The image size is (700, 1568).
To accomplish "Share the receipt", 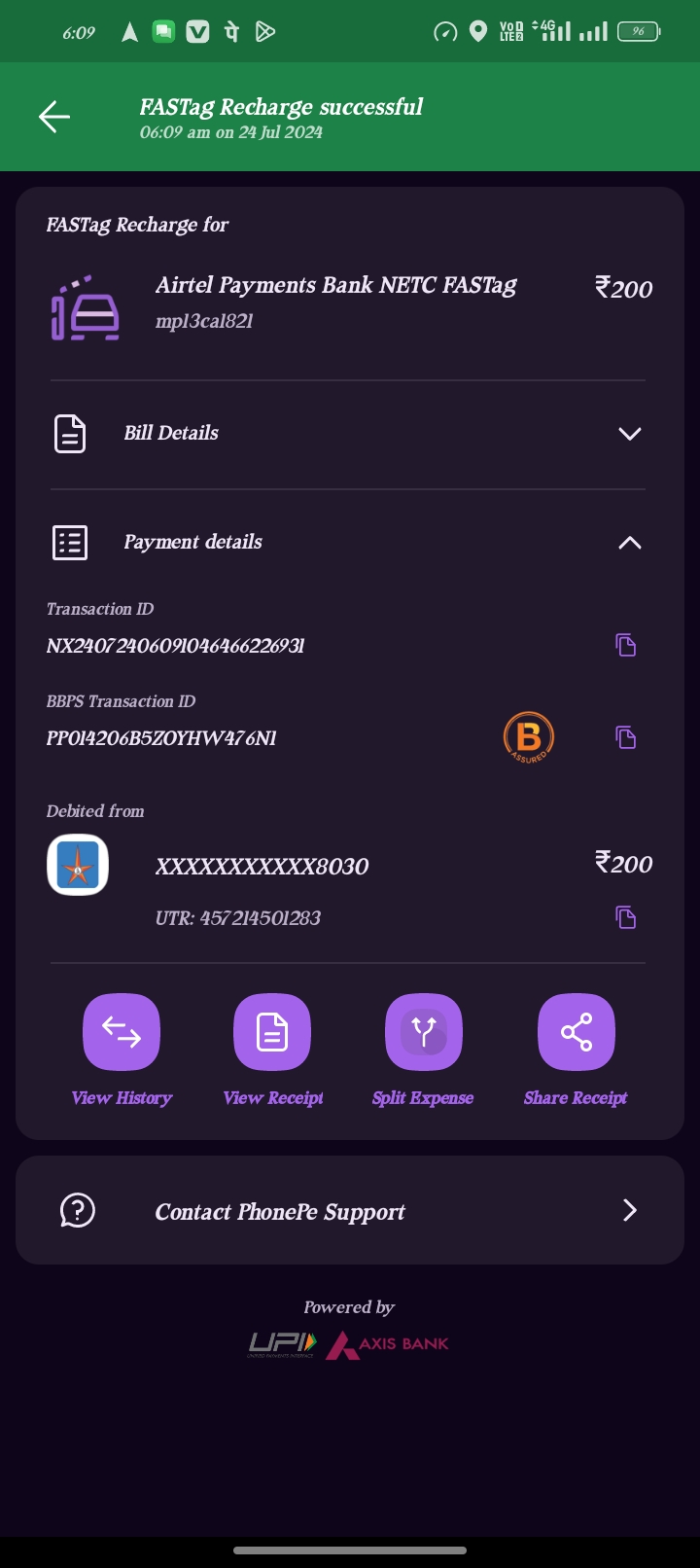I will (x=576, y=1031).
